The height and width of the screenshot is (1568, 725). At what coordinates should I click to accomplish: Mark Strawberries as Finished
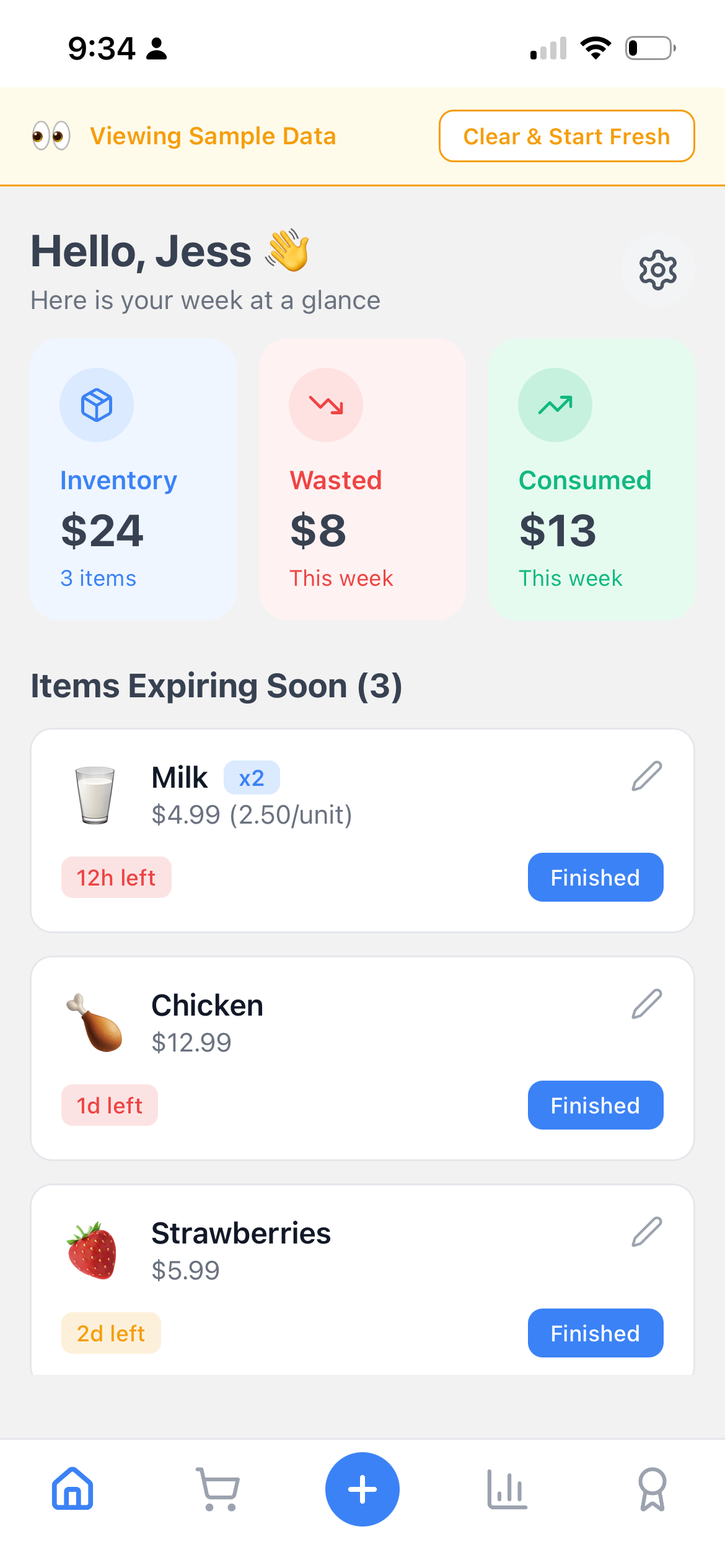coord(595,1333)
